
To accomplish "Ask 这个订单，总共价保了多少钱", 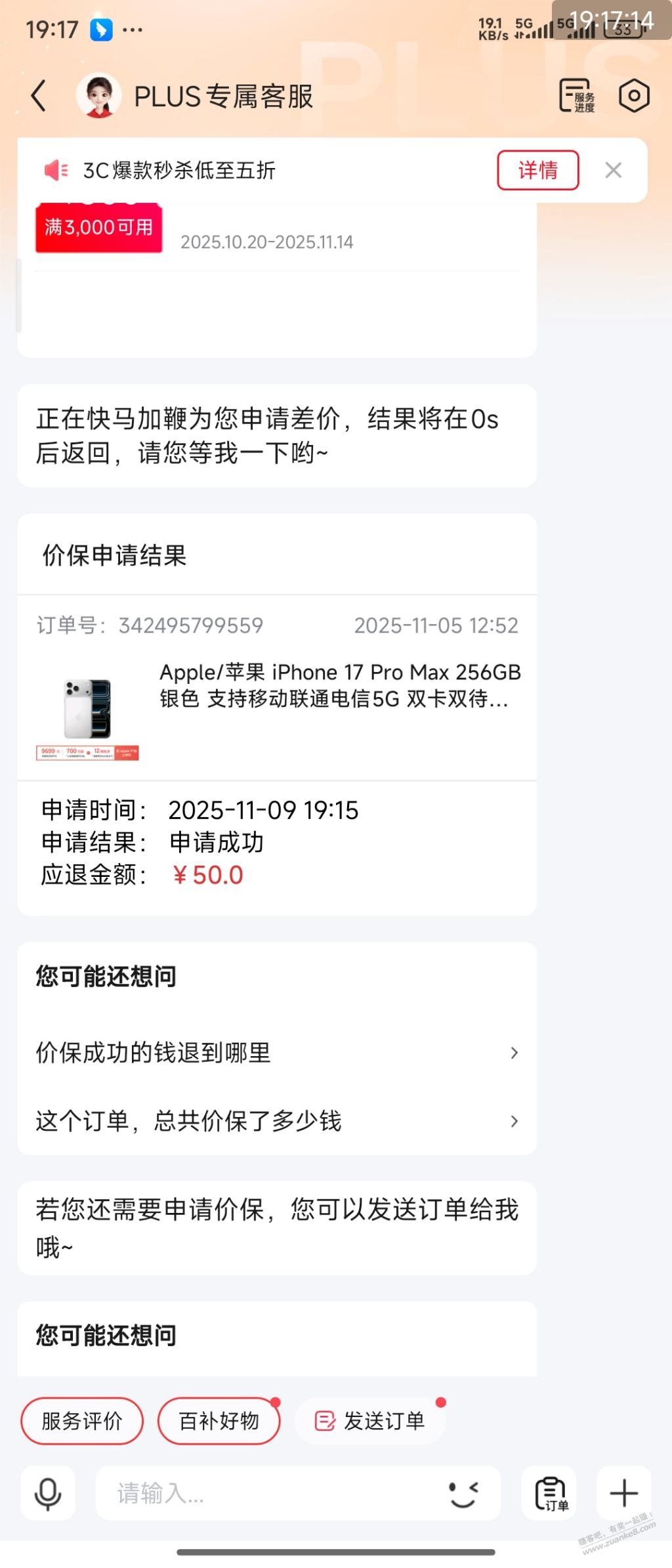I will point(277,1121).
